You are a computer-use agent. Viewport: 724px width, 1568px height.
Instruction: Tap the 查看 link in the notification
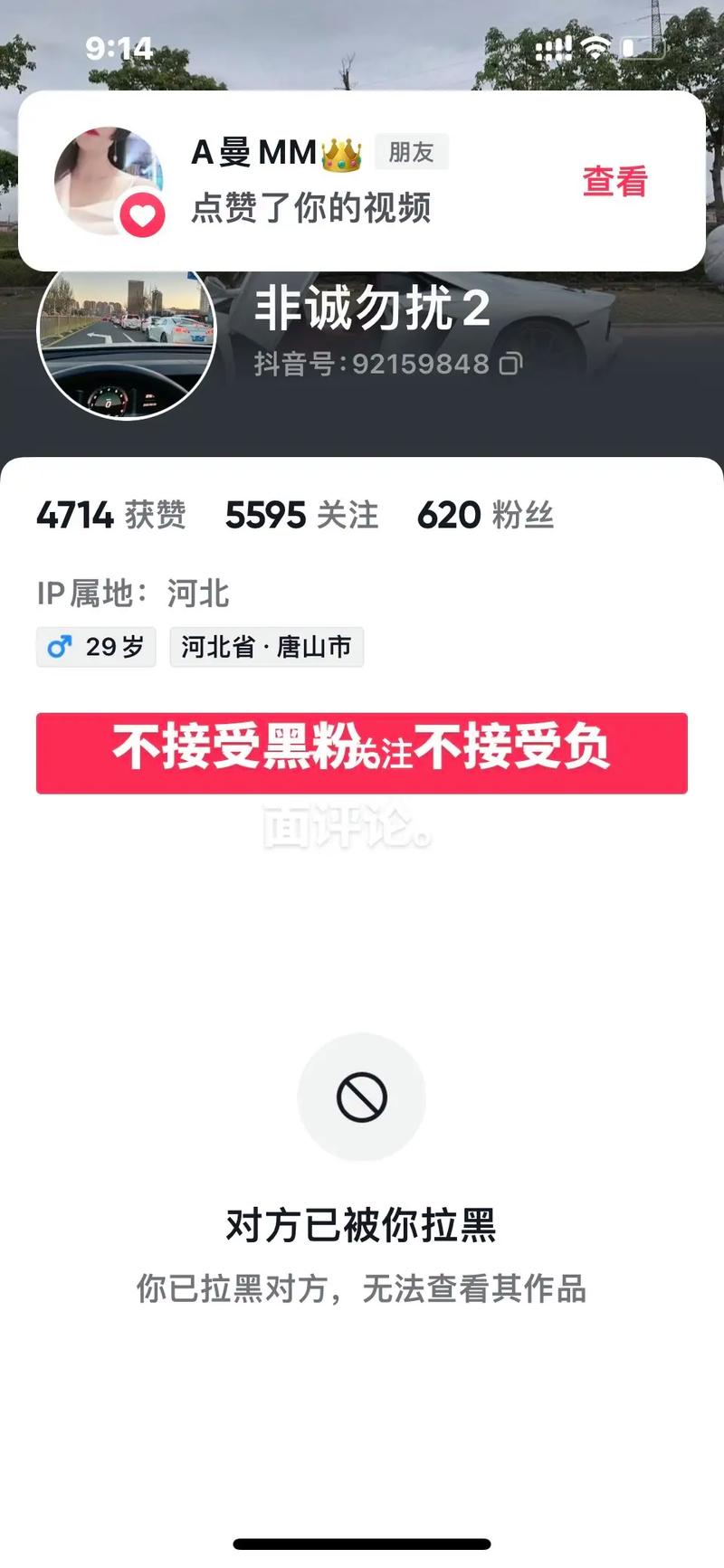(x=614, y=182)
